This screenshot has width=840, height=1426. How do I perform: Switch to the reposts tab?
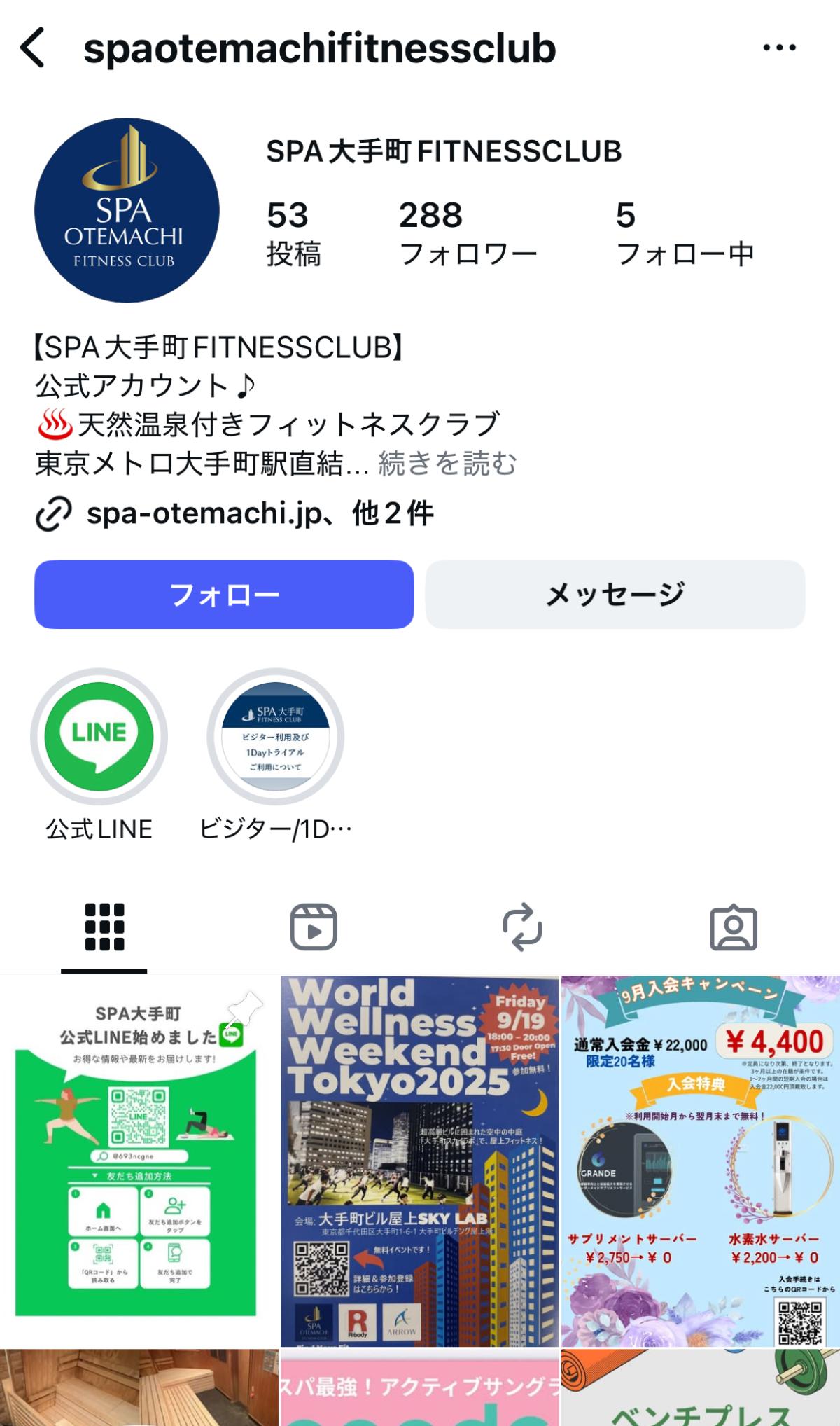[x=523, y=927]
